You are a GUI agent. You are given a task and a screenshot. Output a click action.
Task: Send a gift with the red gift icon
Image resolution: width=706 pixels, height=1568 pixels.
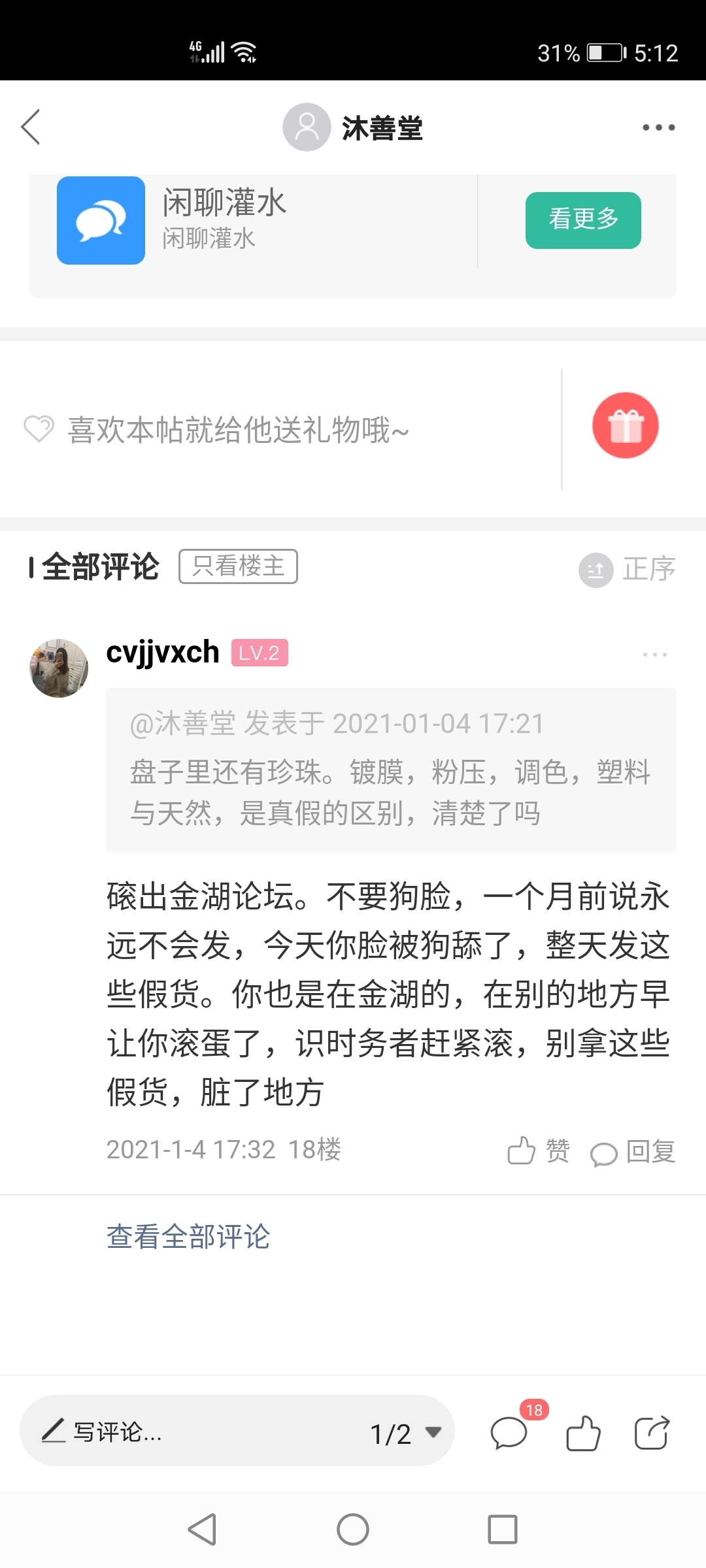(625, 426)
